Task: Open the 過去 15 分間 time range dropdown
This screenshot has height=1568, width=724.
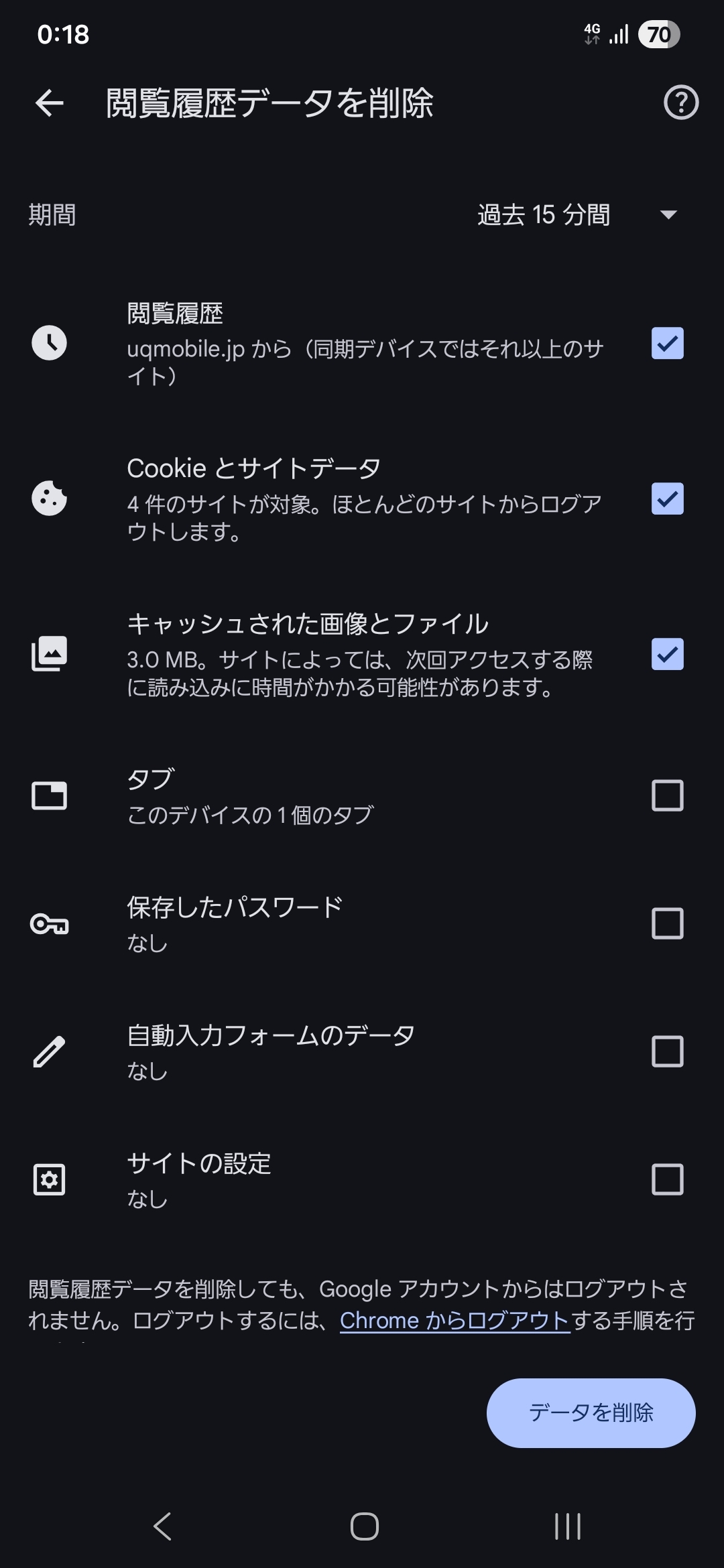Action: point(578,215)
